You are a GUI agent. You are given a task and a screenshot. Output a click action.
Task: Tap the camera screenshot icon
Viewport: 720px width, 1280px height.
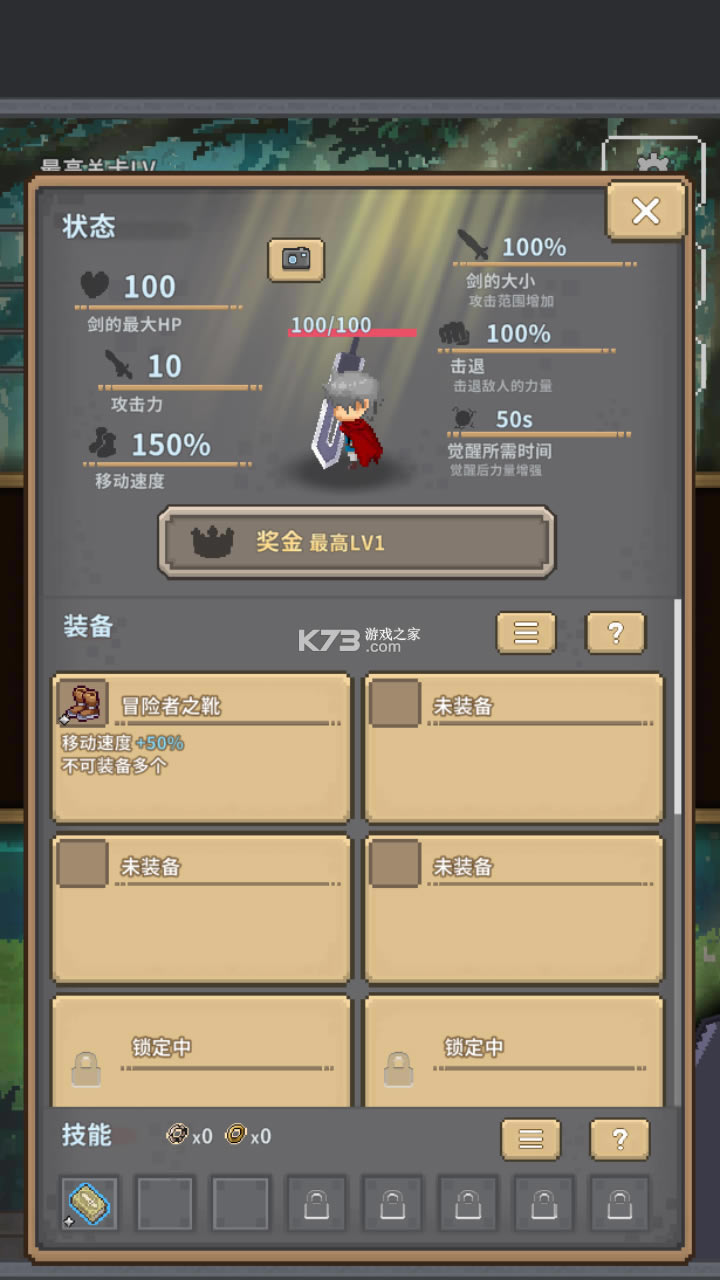click(296, 260)
